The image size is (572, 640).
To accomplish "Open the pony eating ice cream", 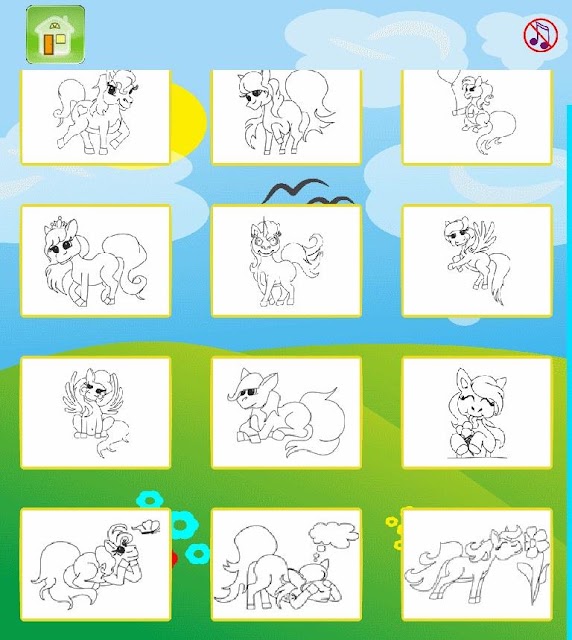I will click(477, 413).
